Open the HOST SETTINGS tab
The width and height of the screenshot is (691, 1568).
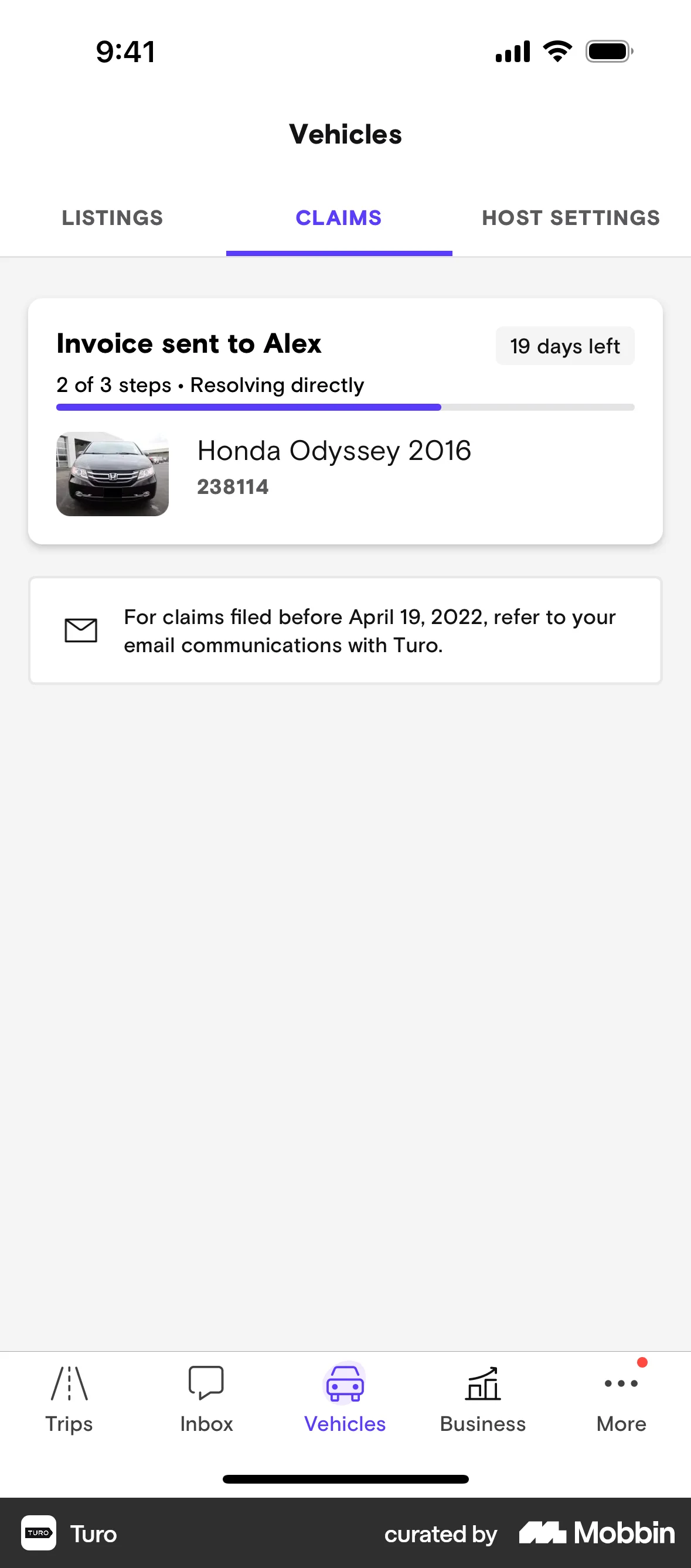[571, 218]
